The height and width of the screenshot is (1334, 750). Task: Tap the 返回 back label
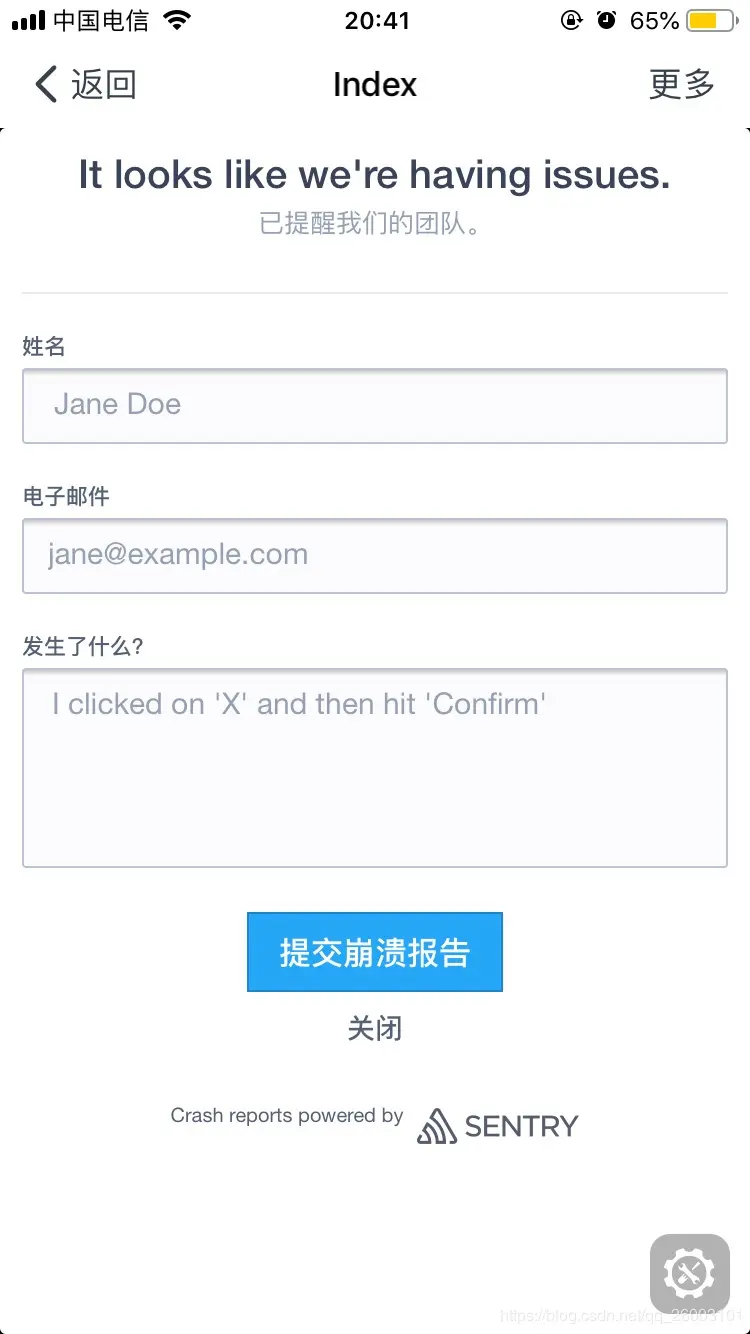[x=106, y=84]
